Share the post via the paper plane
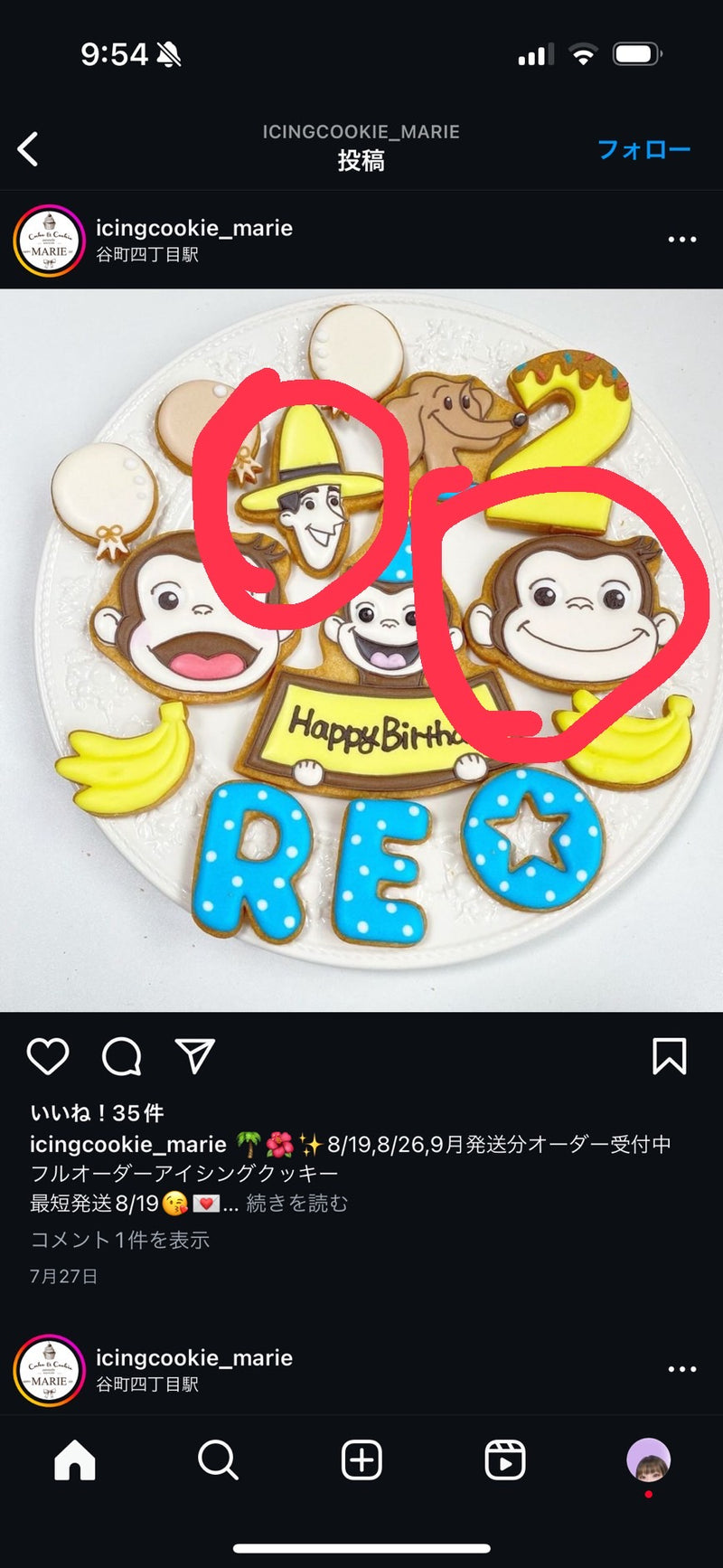 [x=194, y=1056]
